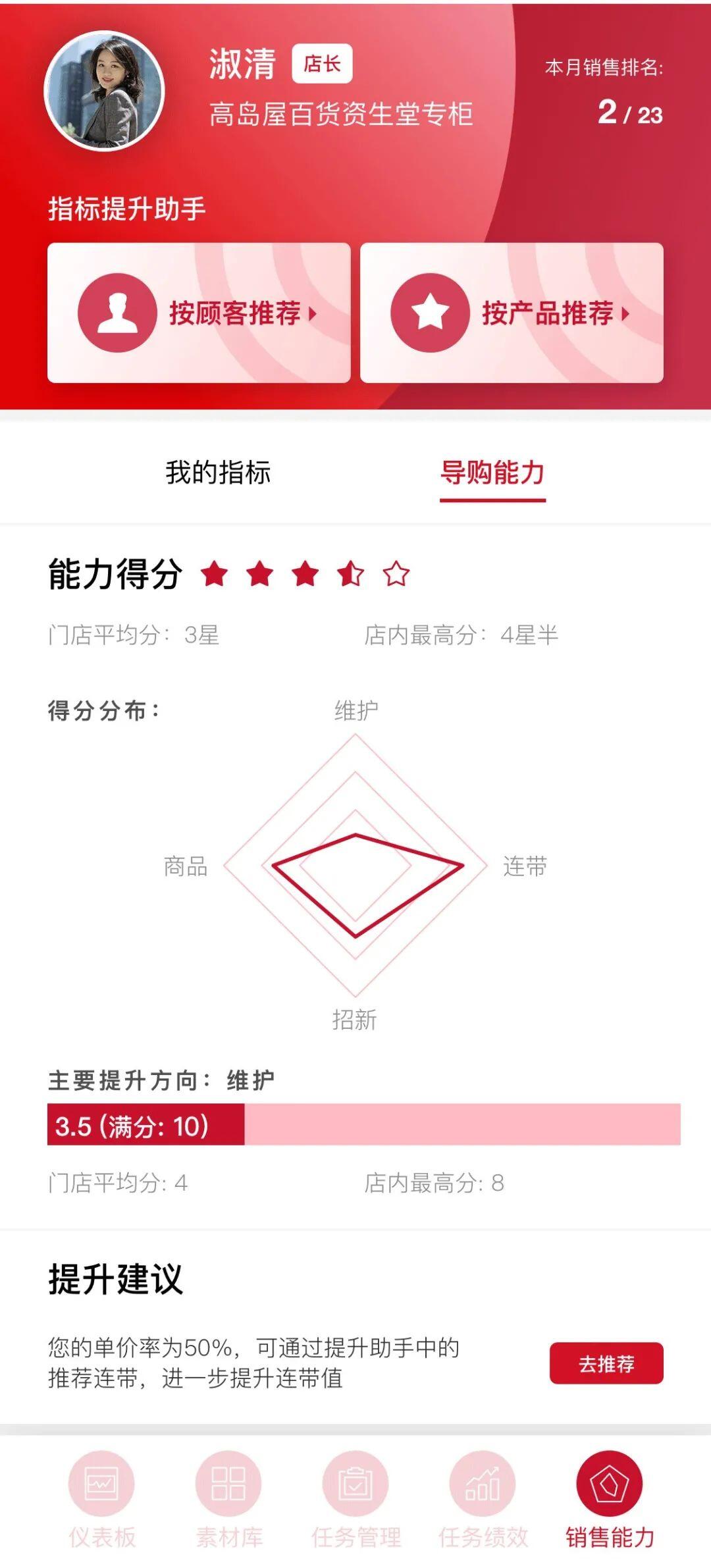This screenshot has width=711, height=1568.
Task: Tap the 去推荐 button
Action: 606,1363
